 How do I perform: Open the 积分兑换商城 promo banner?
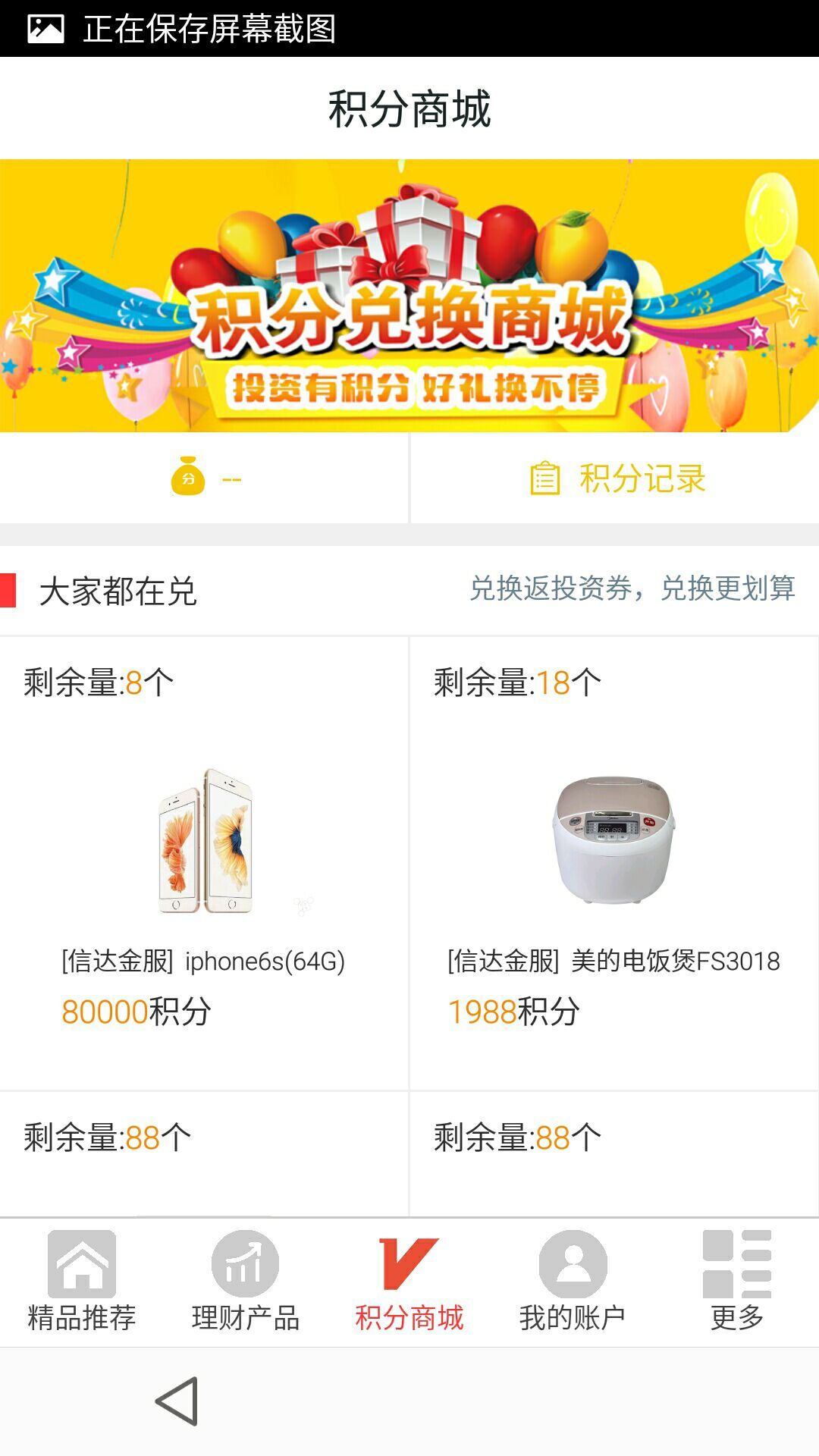point(409,296)
